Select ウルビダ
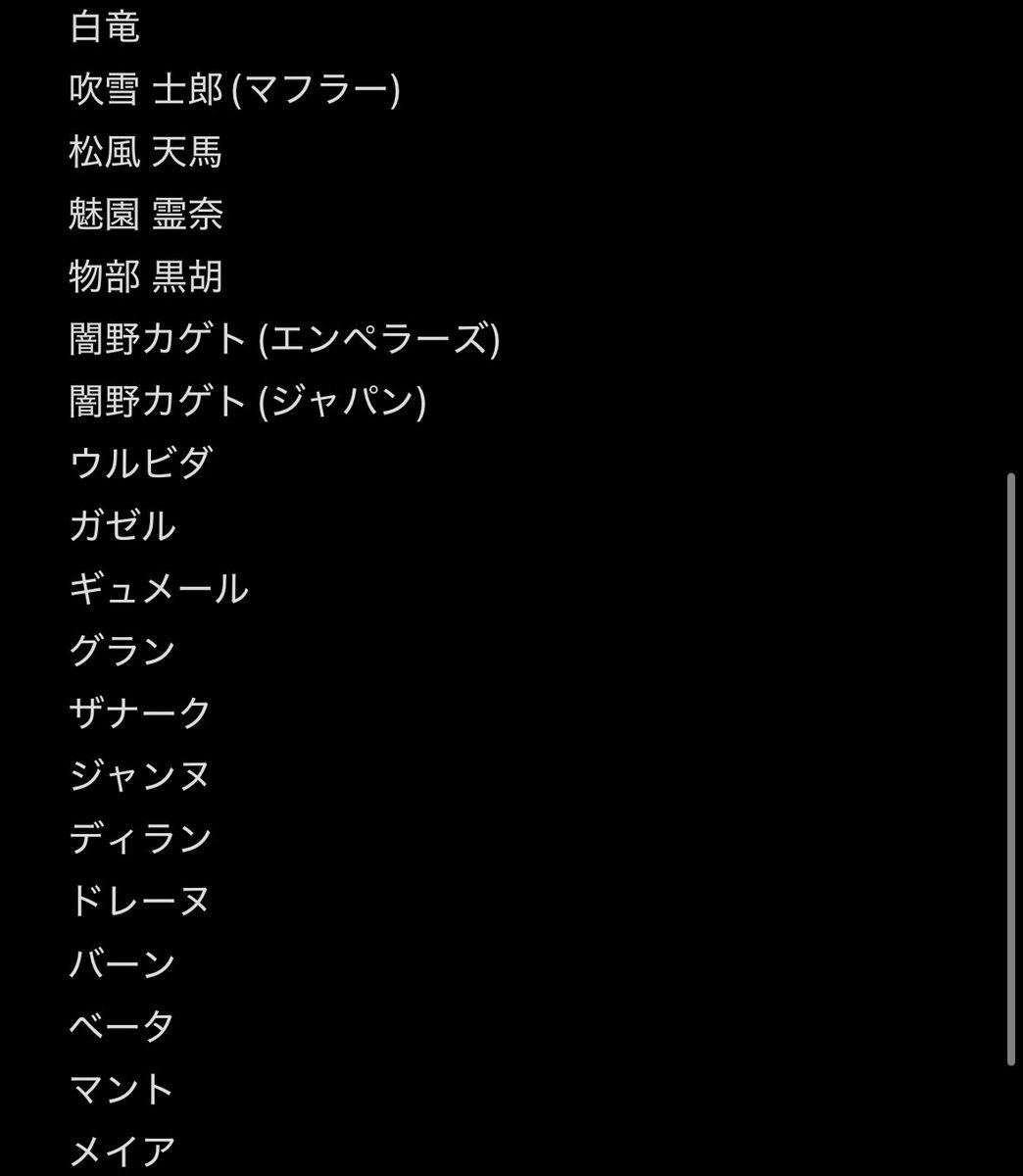 pos(141,463)
